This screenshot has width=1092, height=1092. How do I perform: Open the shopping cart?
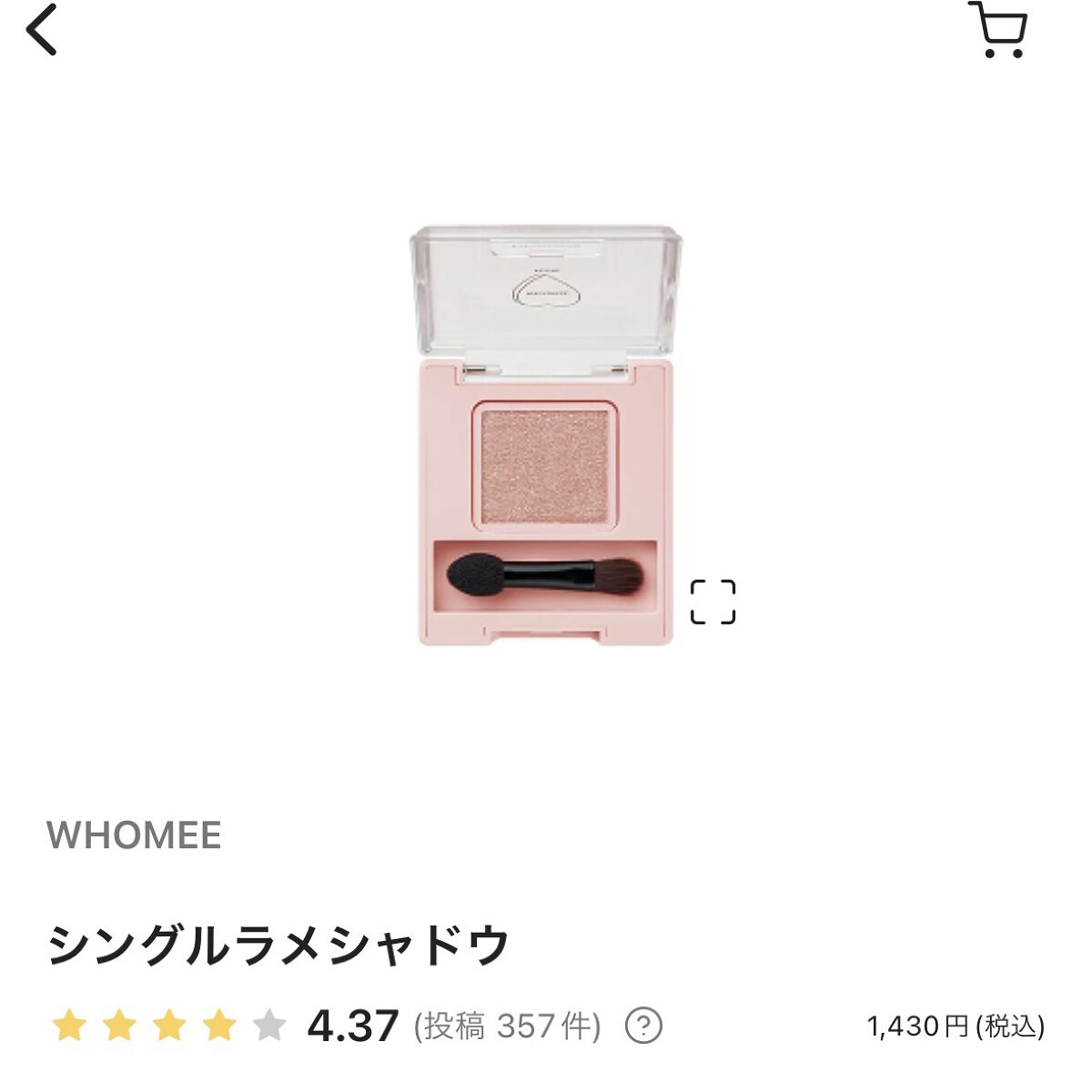click(x=998, y=31)
